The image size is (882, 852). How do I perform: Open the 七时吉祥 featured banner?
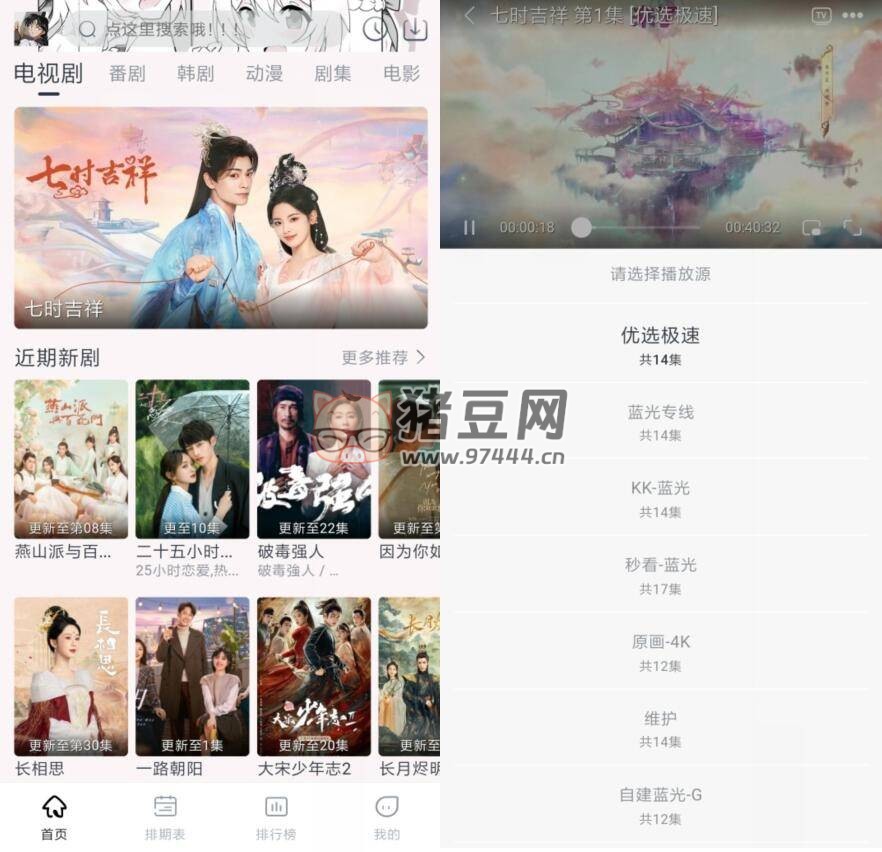(x=220, y=217)
